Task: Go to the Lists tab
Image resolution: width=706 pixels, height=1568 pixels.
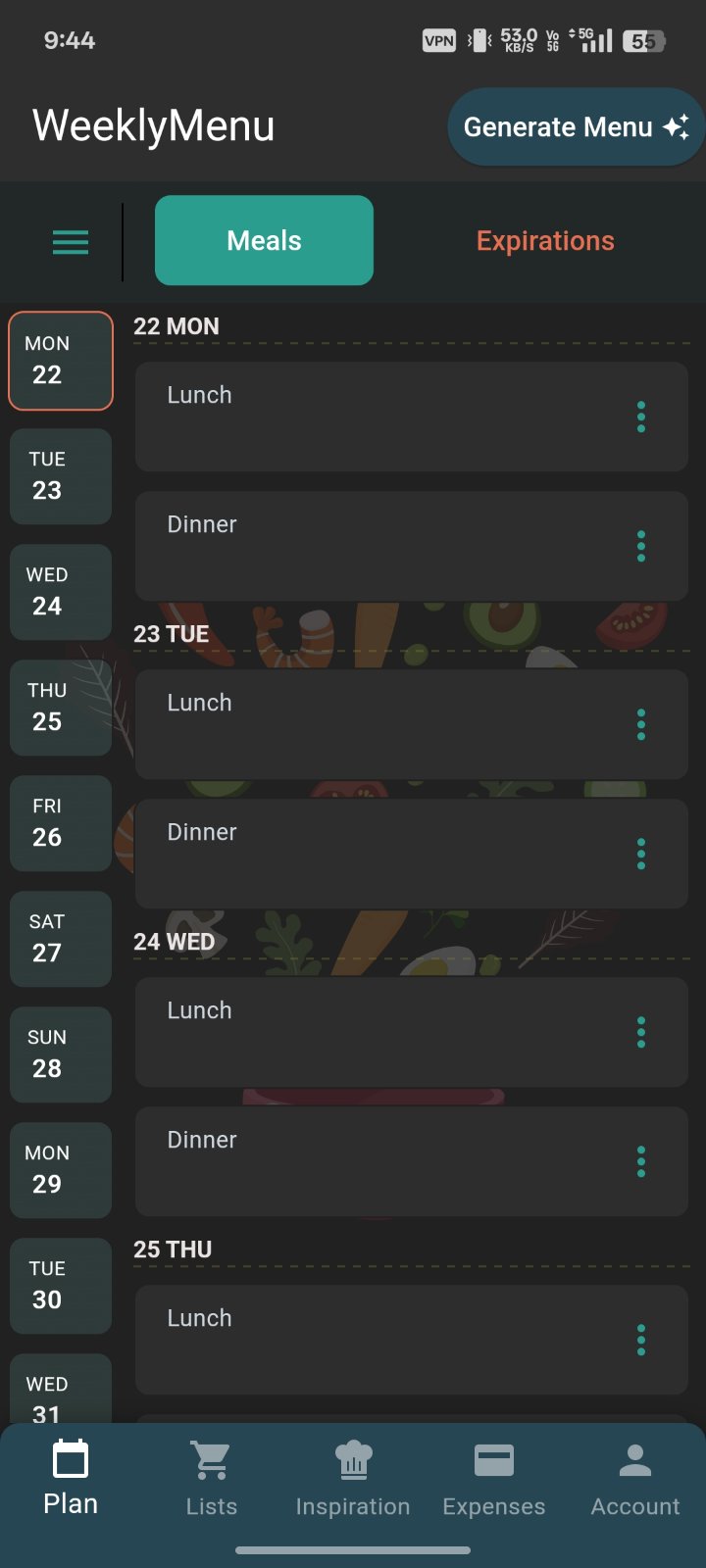Action: (212, 1480)
